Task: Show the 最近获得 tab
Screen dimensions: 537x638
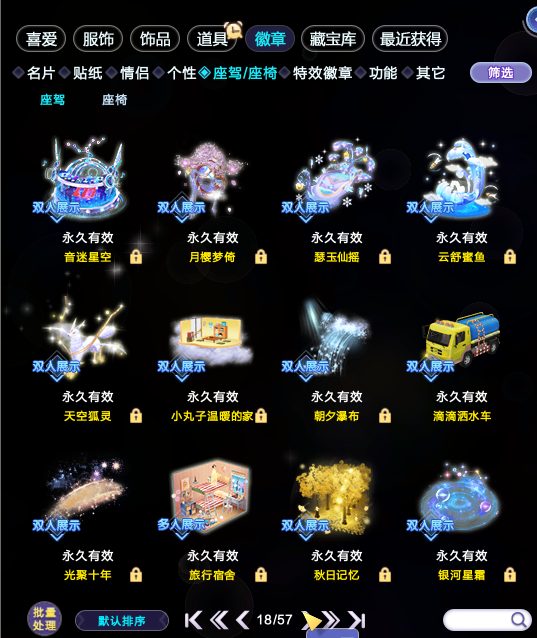Action: point(410,39)
